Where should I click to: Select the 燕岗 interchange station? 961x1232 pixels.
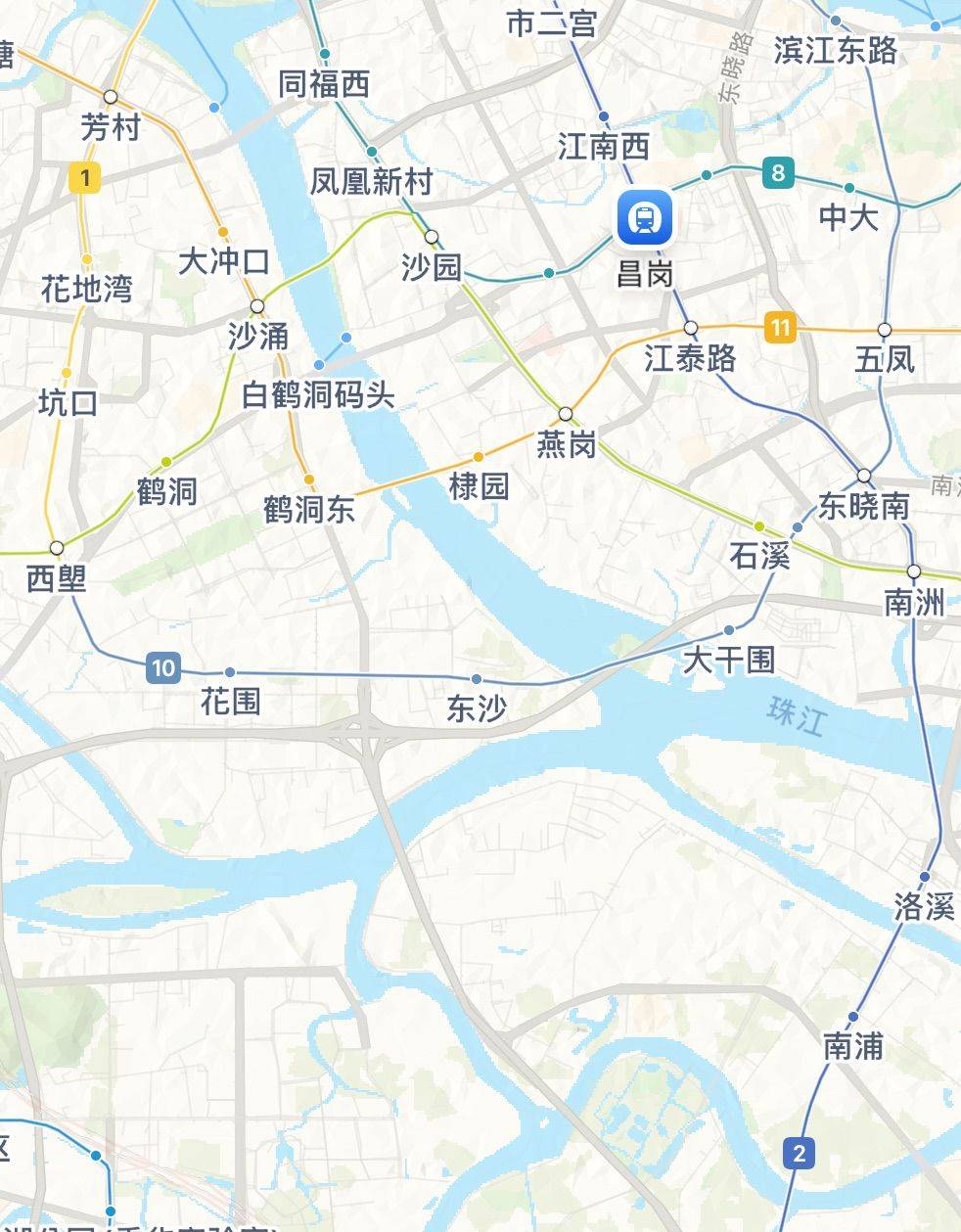[x=566, y=413]
